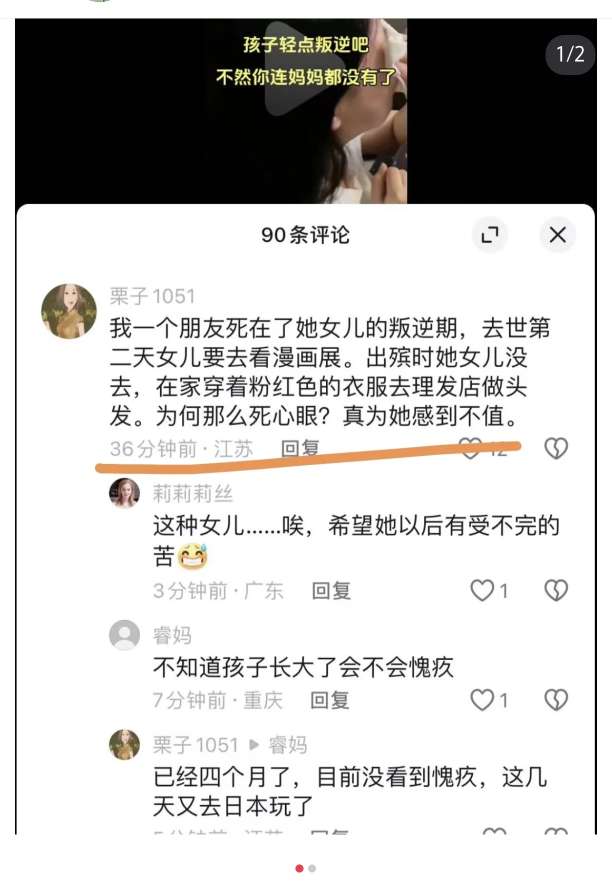Open 栗子1051's profile avatar on top comment
The width and height of the screenshot is (612, 890).
pos(69,311)
